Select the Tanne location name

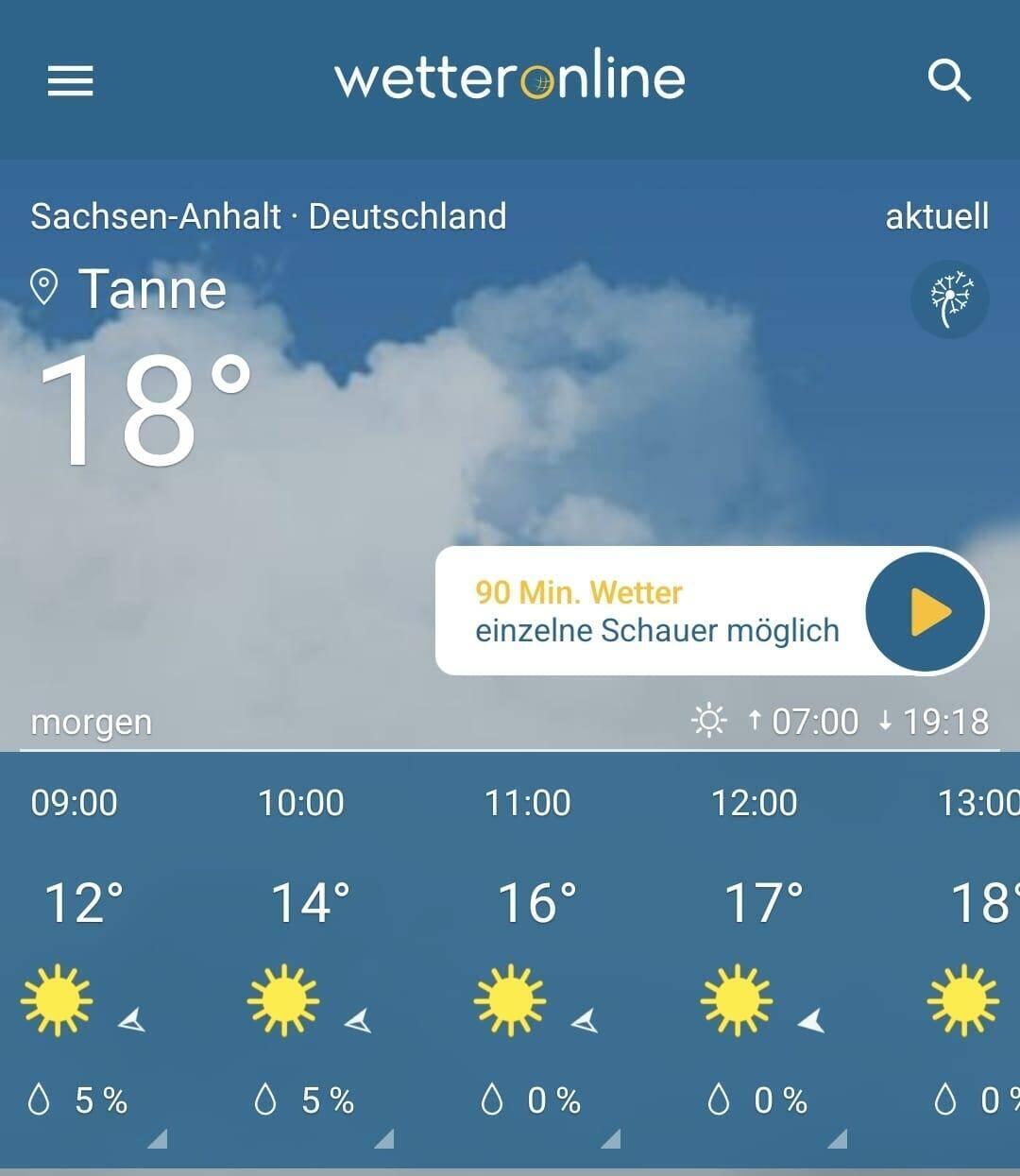pyautogui.click(x=151, y=288)
